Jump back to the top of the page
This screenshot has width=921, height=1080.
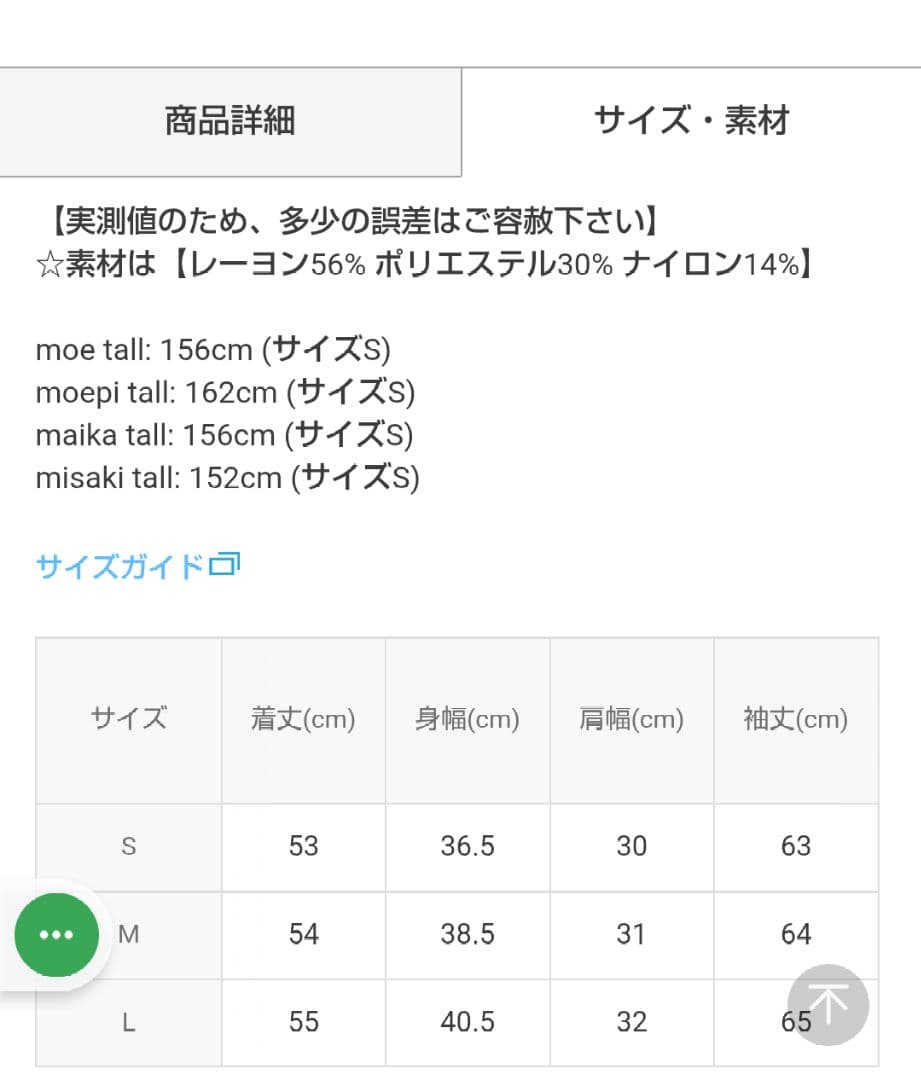[828, 1005]
